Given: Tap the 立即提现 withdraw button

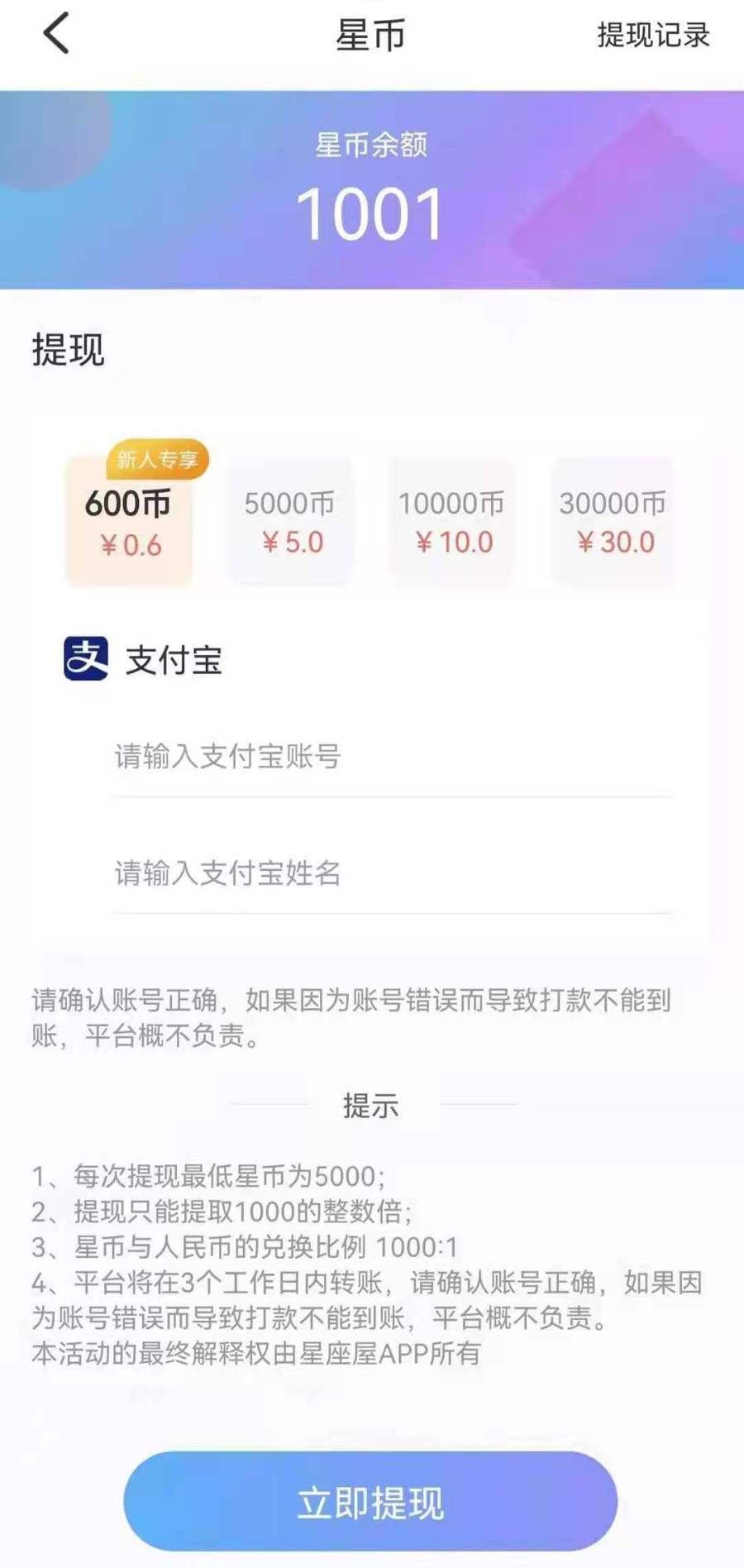Looking at the screenshot, I should click(370, 1502).
